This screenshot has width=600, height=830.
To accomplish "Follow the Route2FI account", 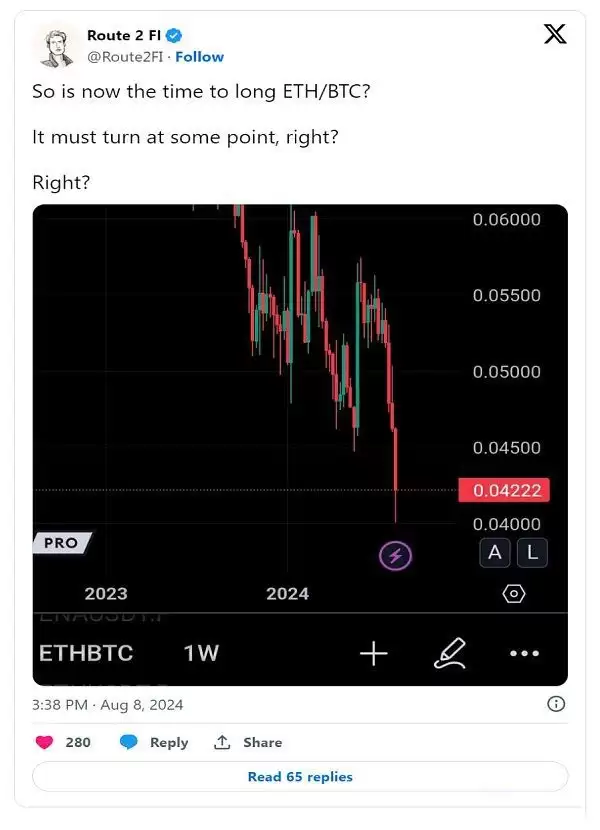I will pyautogui.click(x=199, y=57).
